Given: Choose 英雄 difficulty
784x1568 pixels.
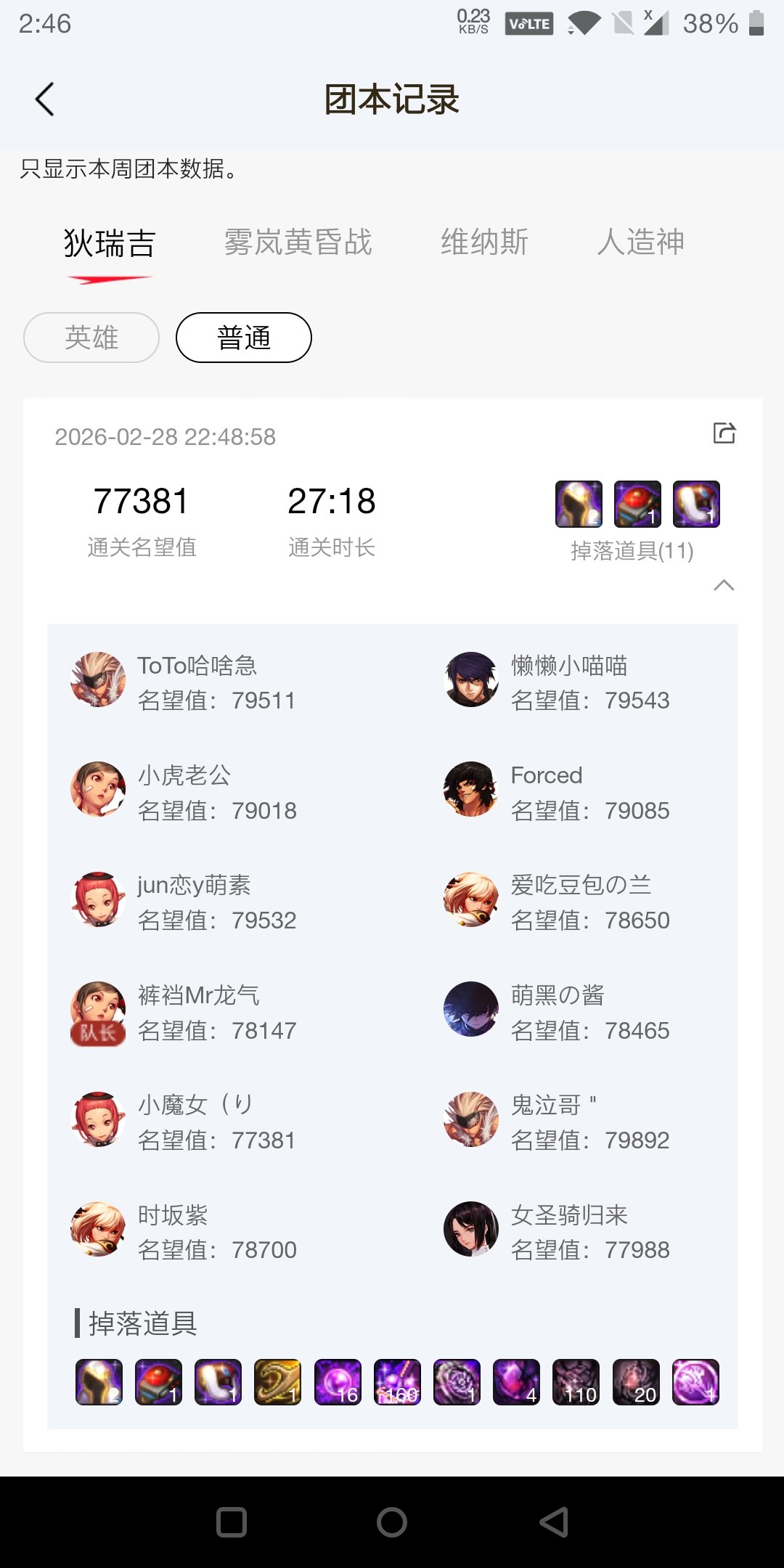Looking at the screenshot, I should click(91, 338).
